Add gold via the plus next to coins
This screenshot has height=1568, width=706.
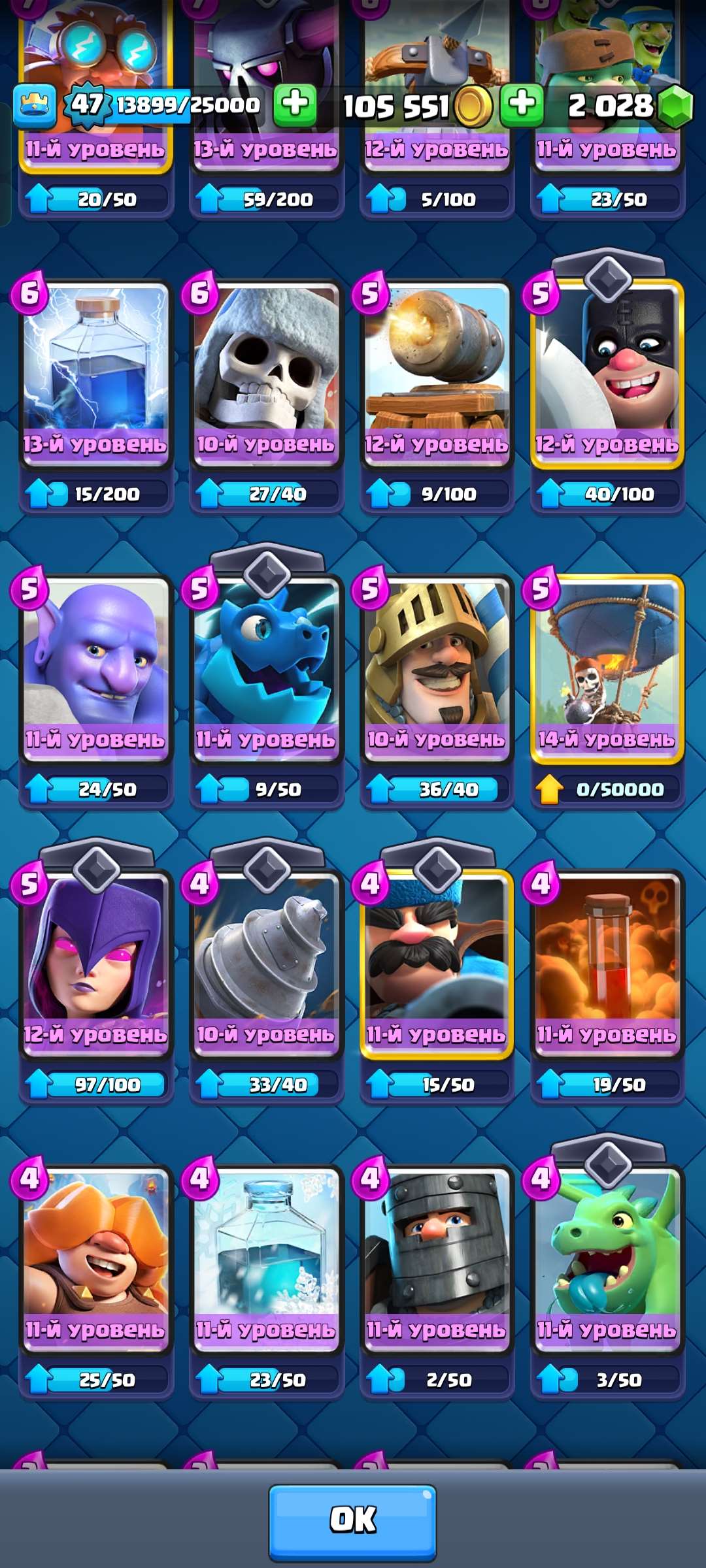[x=295, y=105]
